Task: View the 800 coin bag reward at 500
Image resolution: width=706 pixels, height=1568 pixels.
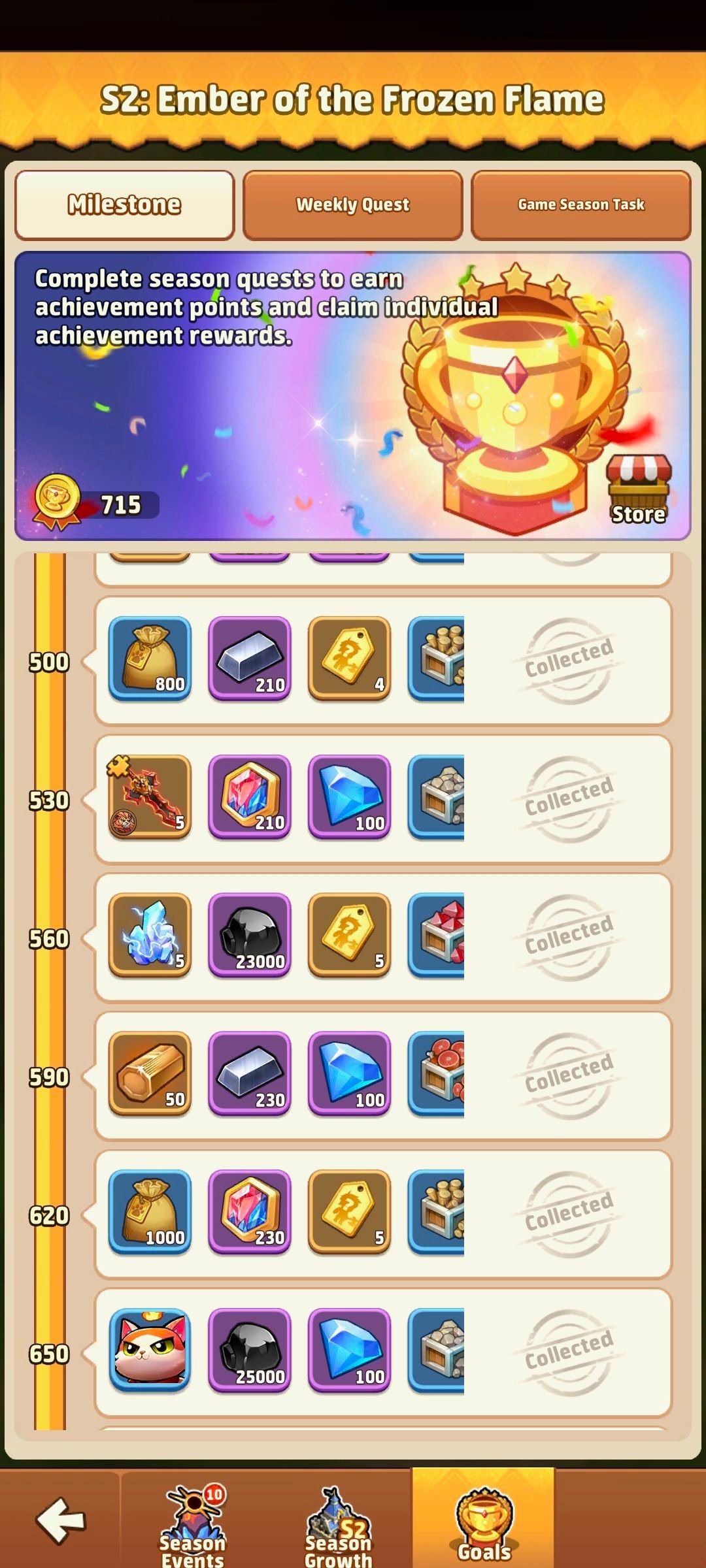Action: [150, 659]
